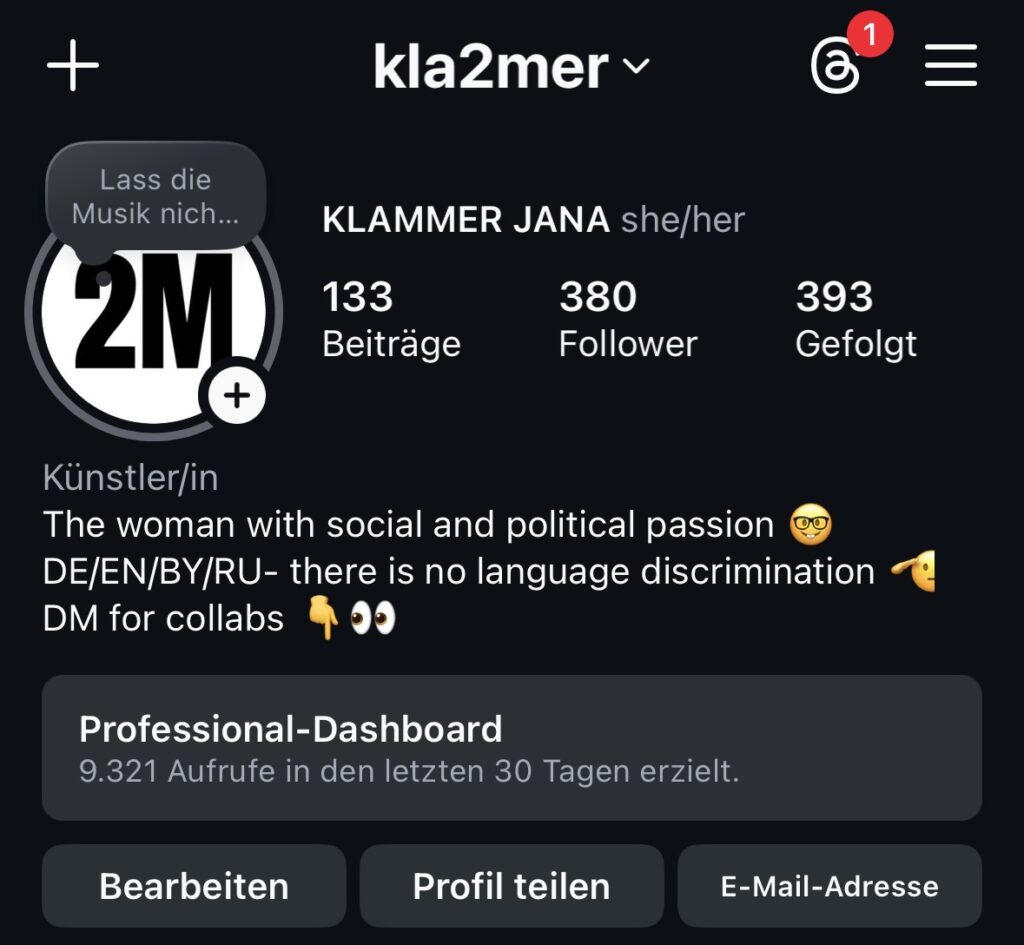Screen dimensions: 1024x945
Task: Tap Bearbeiten to edit the profile
Action: click(x=194, y=886)
